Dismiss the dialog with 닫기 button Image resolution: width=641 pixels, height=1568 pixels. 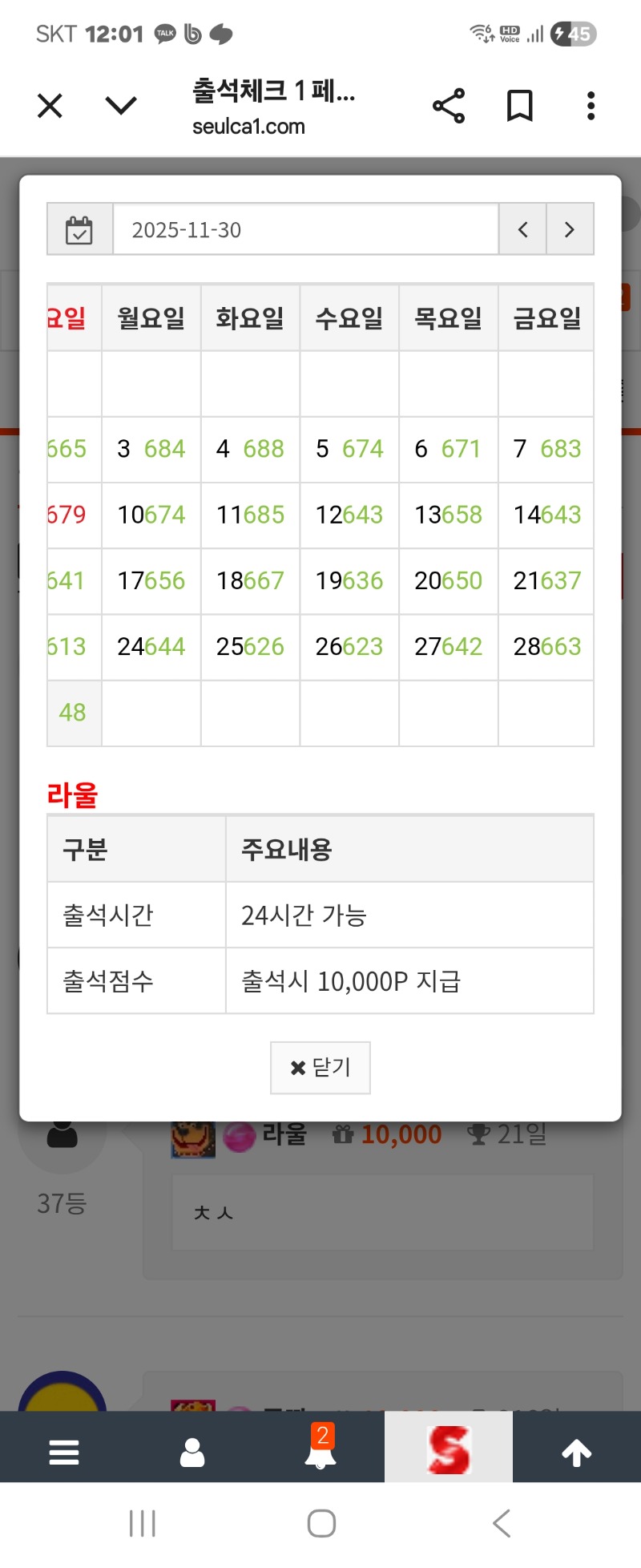click(x=320, y=1068)
